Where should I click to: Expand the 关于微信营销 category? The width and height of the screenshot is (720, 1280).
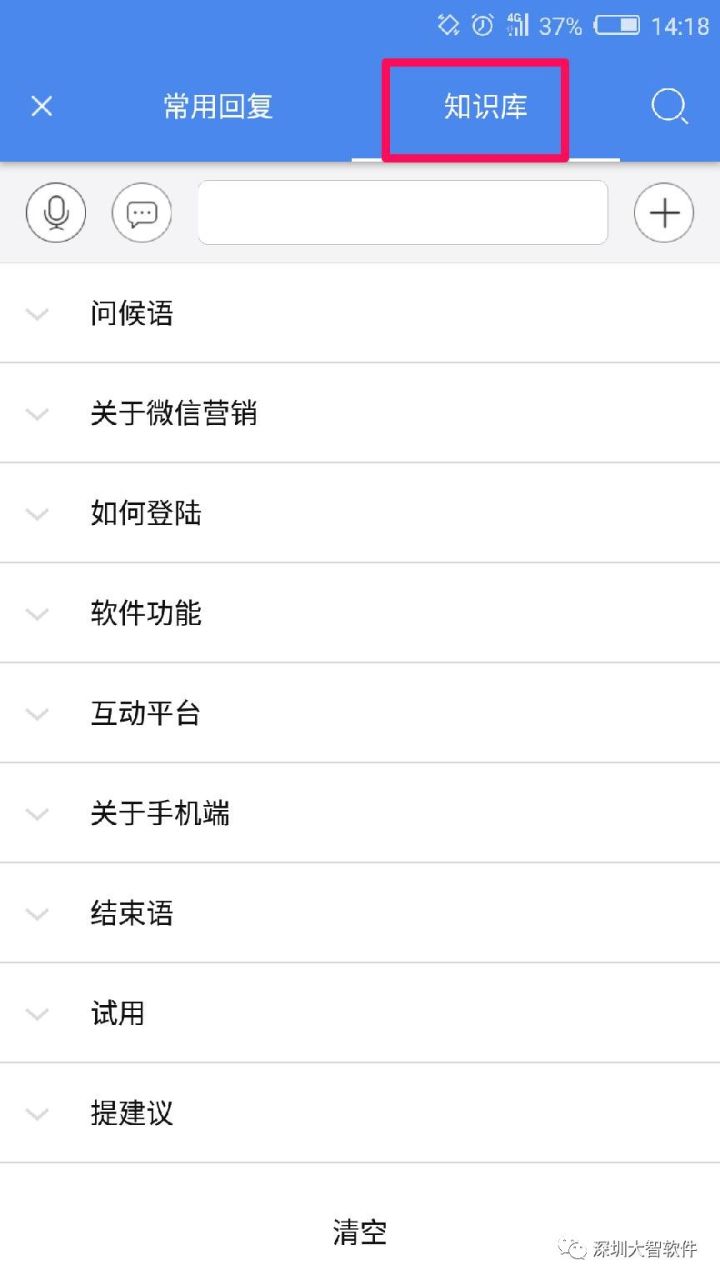pos(360,413)
